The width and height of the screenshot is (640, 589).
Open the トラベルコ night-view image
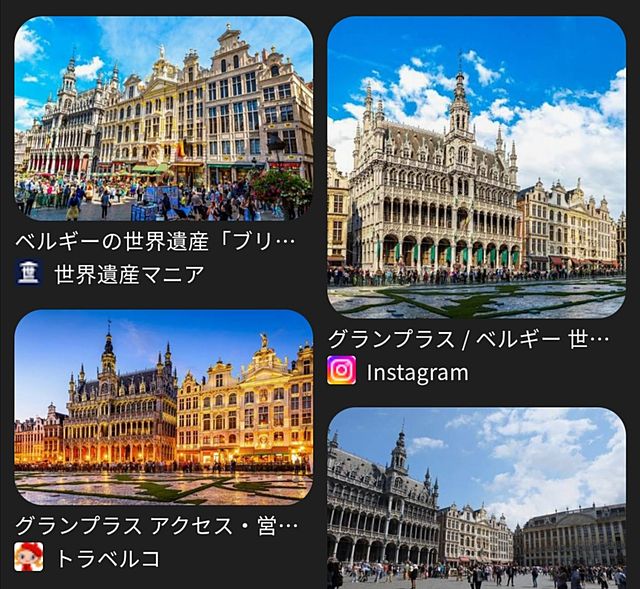[163, 407]
